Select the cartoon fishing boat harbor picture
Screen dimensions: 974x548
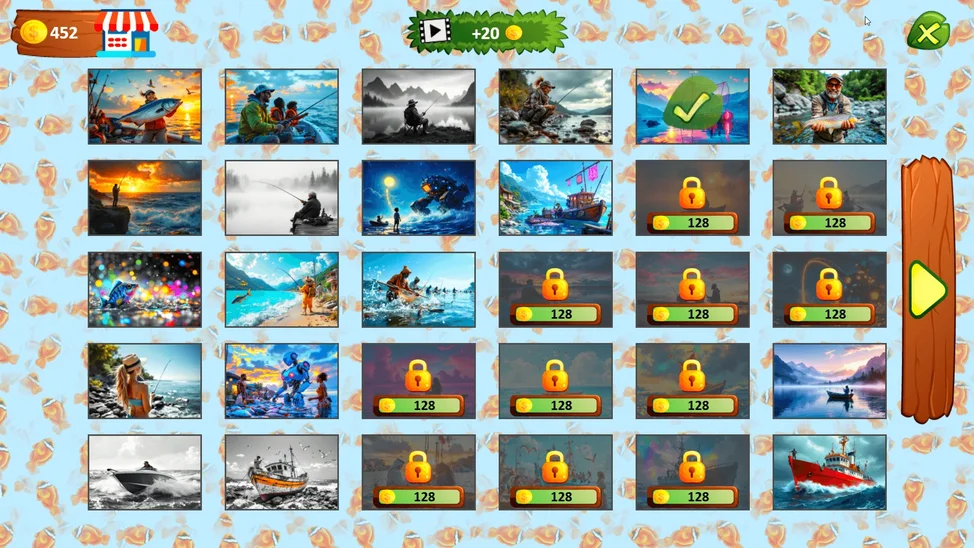click(x=555, y=198)
